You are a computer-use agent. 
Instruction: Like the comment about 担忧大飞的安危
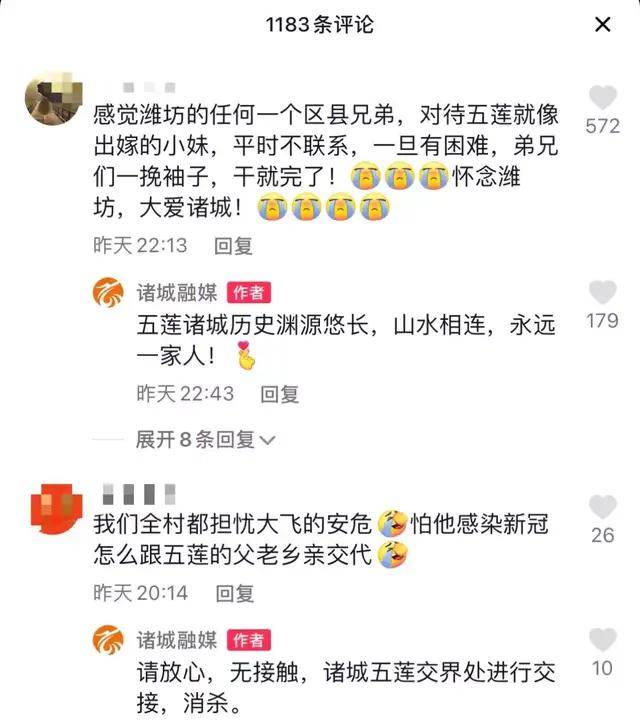pos(602,507)
